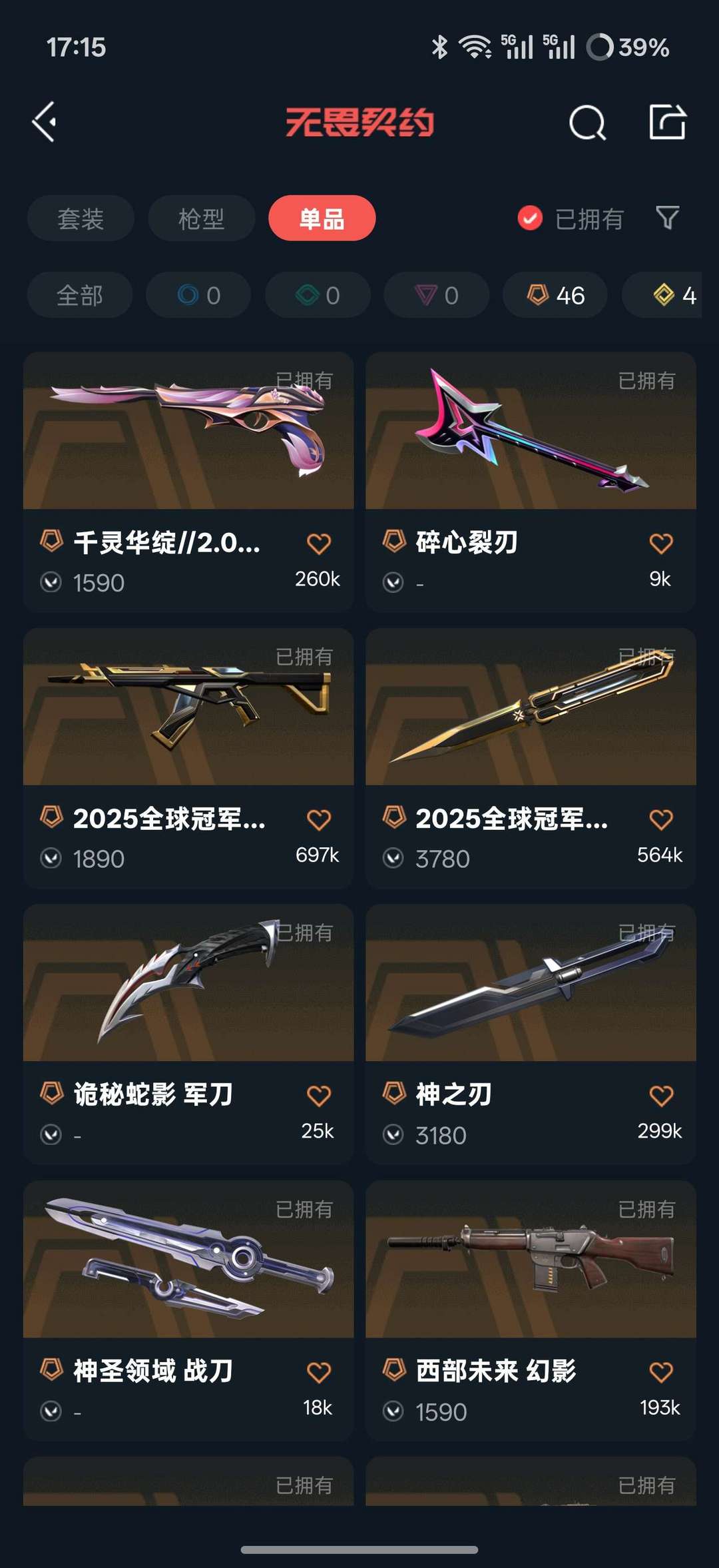Go back using the top-left arrow
The width and height of the screenshot is (719, 1568).
click(x=44, y=122)
